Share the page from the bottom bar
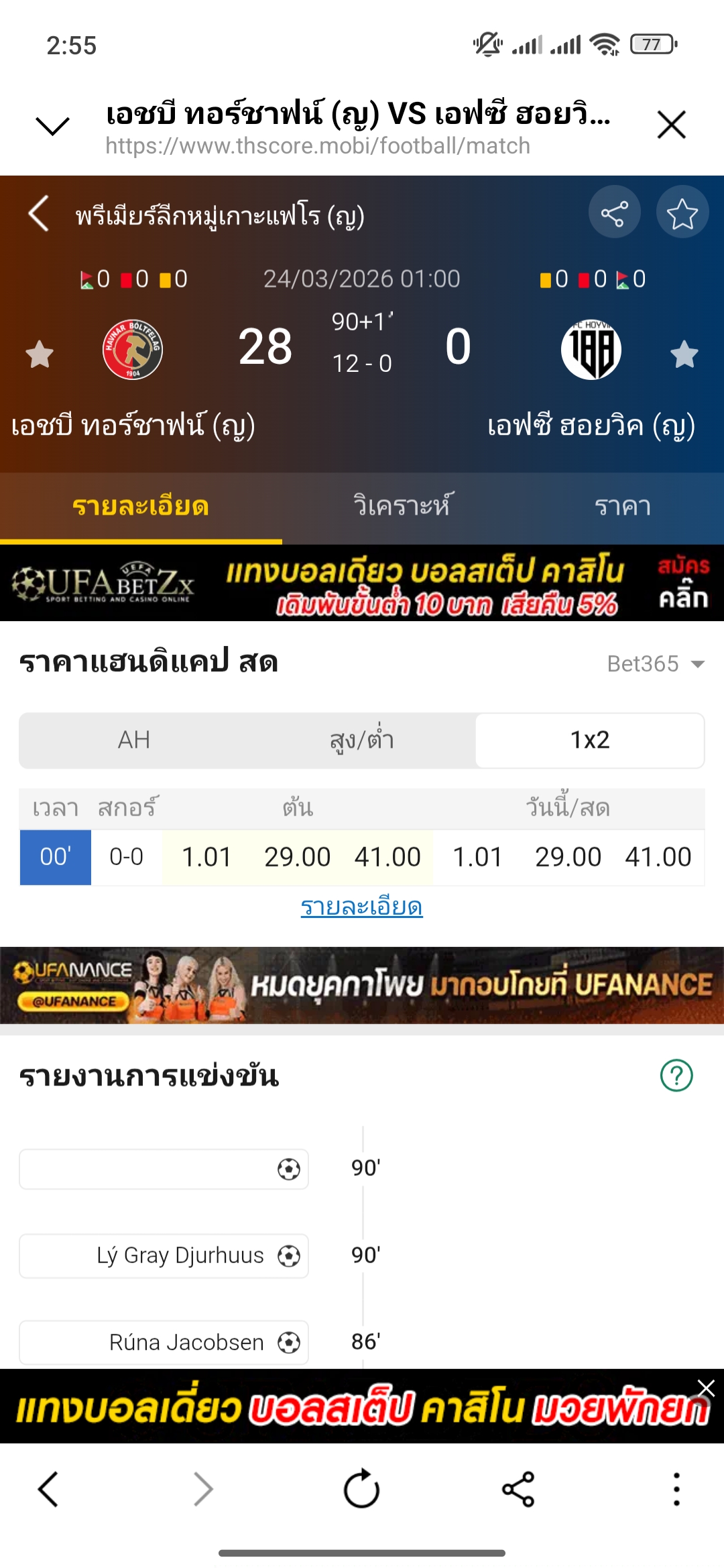Viewport: 724px width, 1568px height. click(x=518, y=1489)
